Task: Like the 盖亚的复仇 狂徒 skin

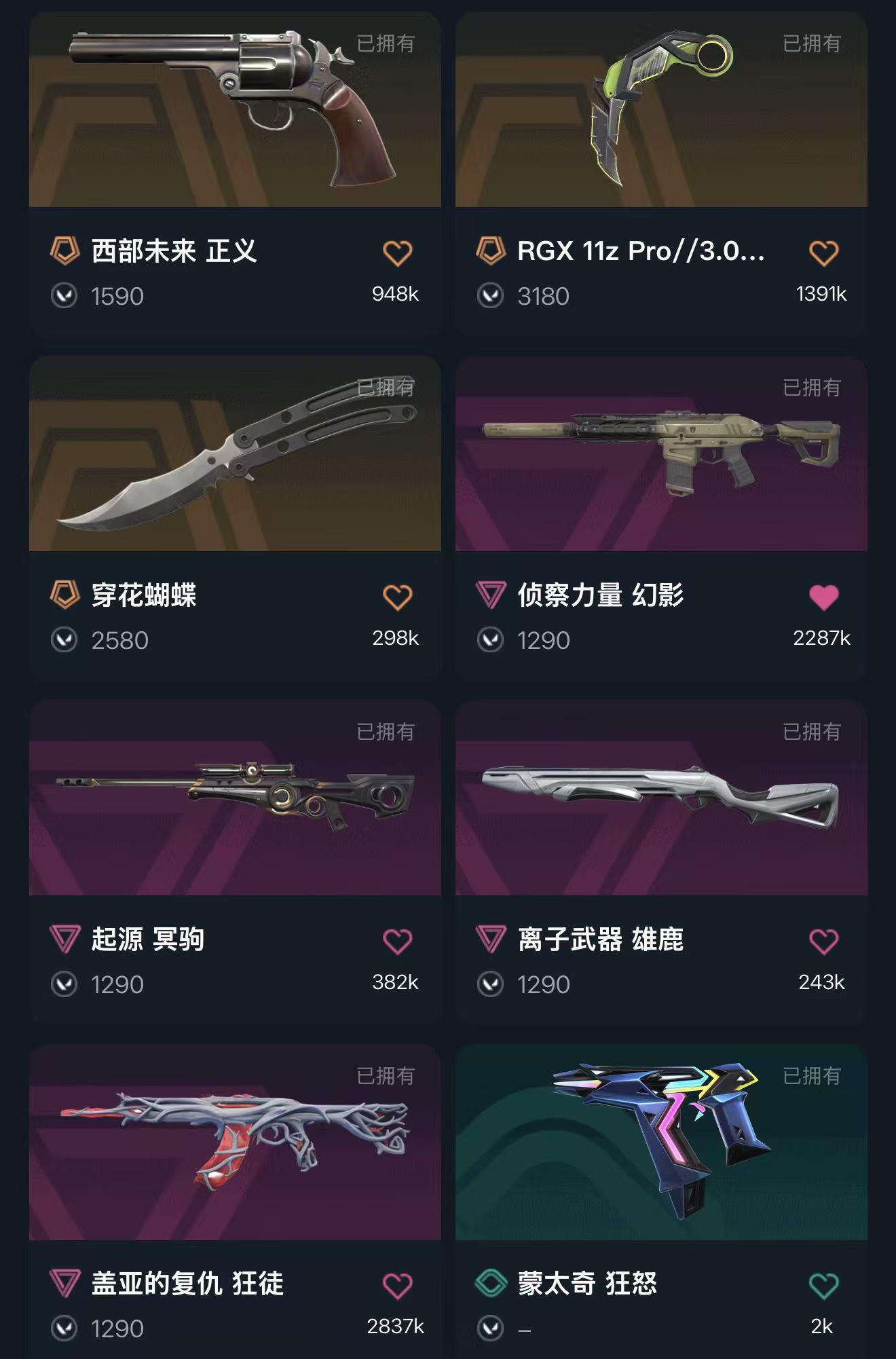Action: (397, 1286)
